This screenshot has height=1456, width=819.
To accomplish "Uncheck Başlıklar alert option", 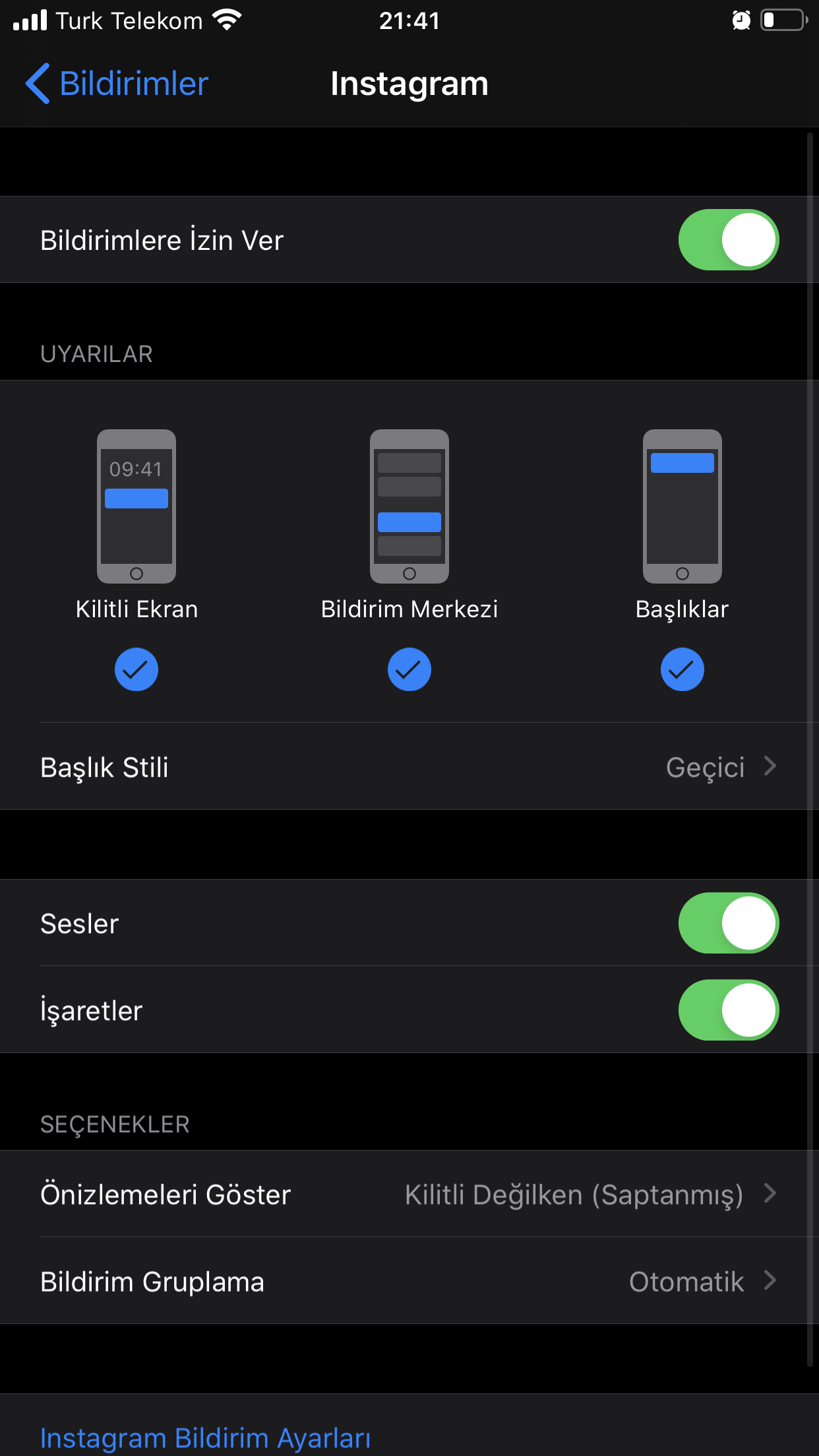I will 682,669.
